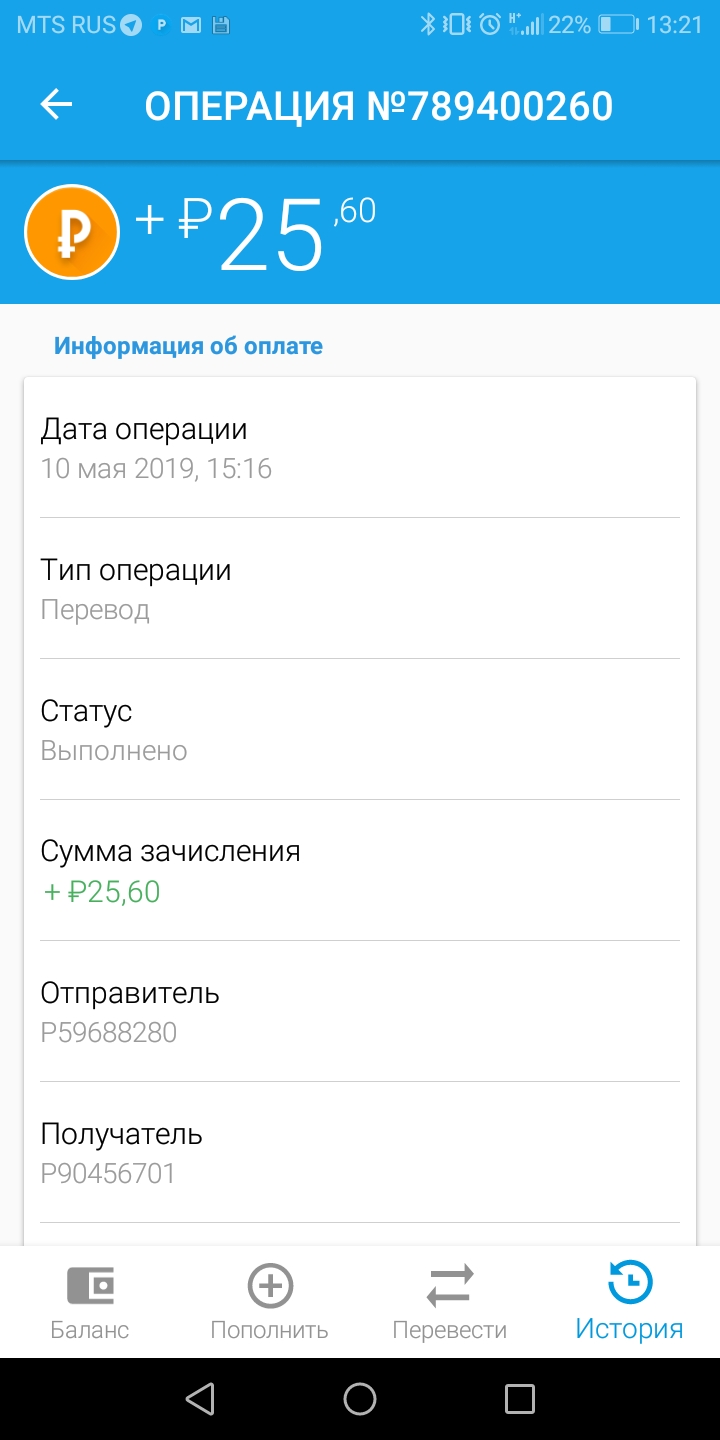
Task: Open the Пополнить tab
Action: [270, 1302]
